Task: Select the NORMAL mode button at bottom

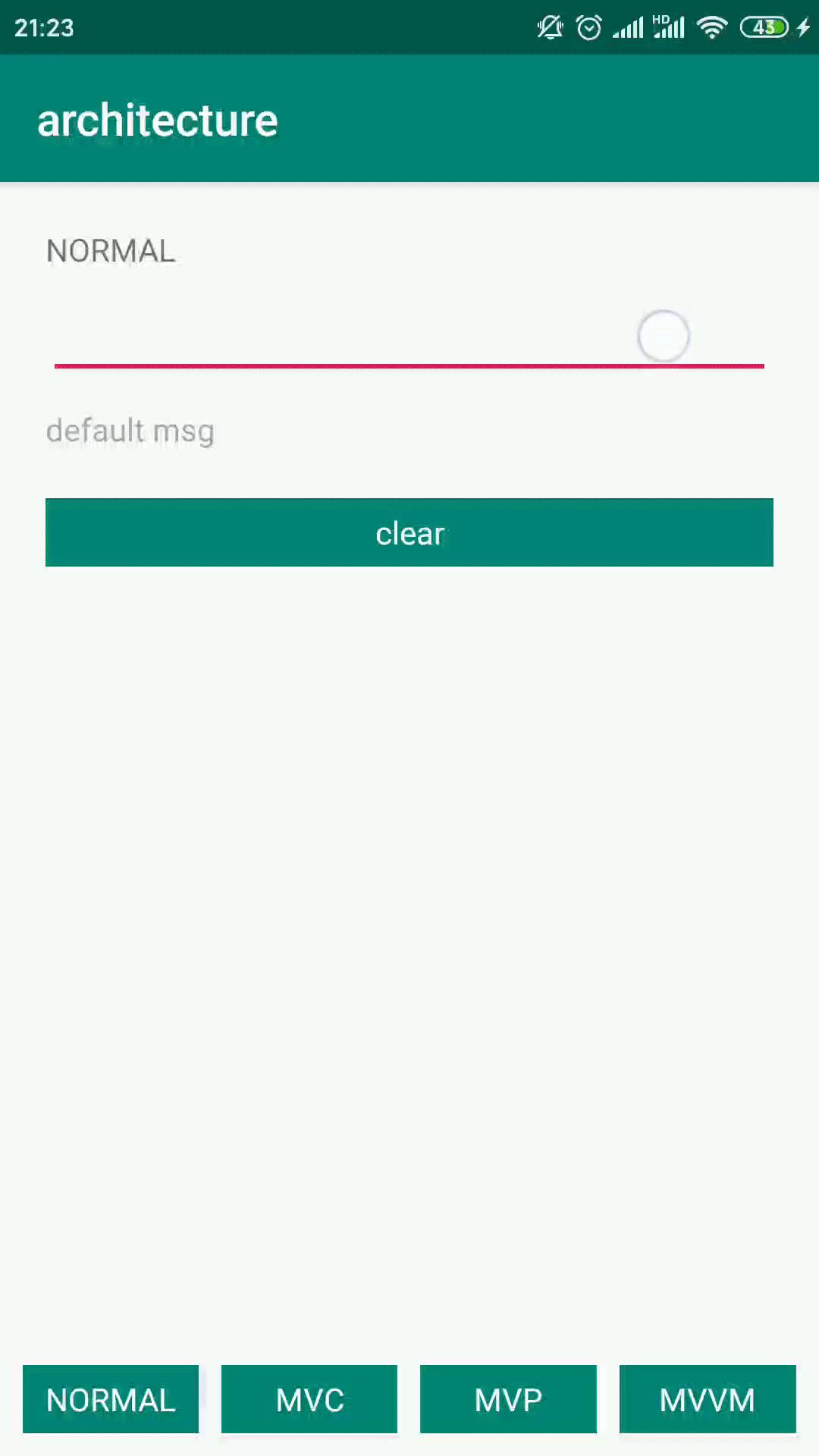Action: pyautogui.click(x=111, y=1399)
